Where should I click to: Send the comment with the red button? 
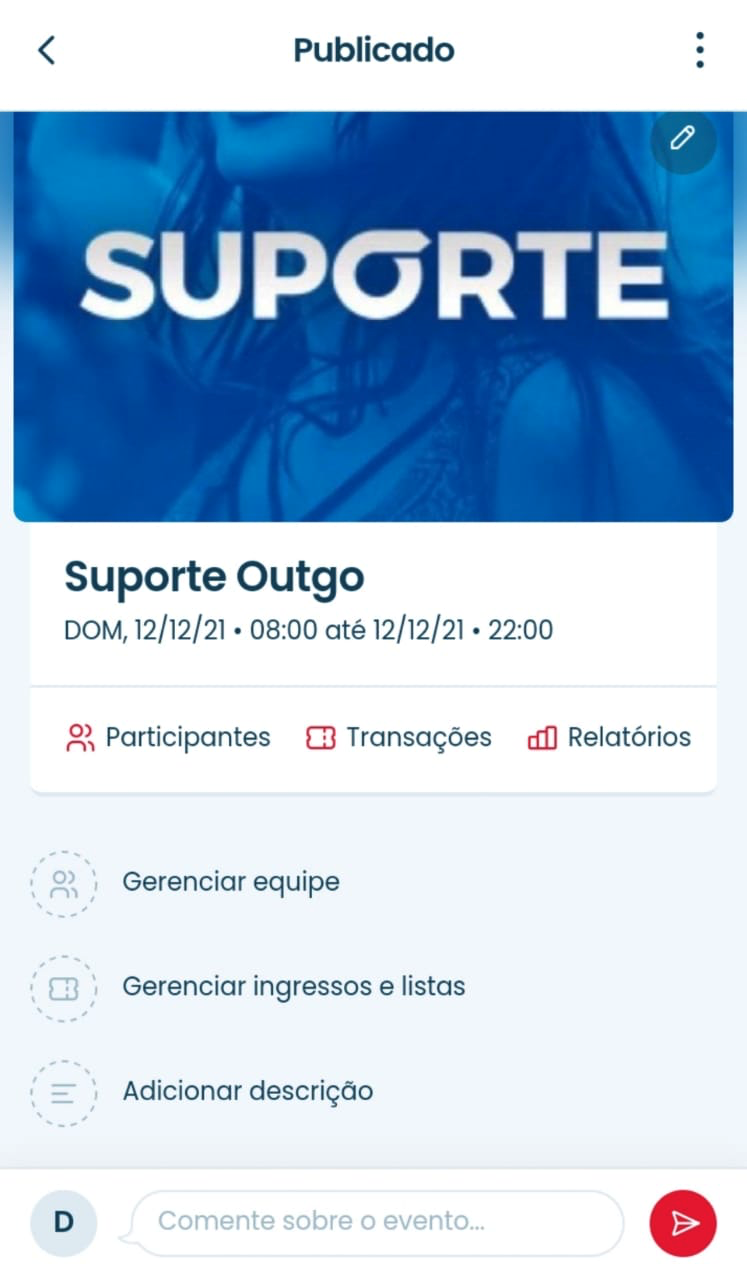point(683,1223)
